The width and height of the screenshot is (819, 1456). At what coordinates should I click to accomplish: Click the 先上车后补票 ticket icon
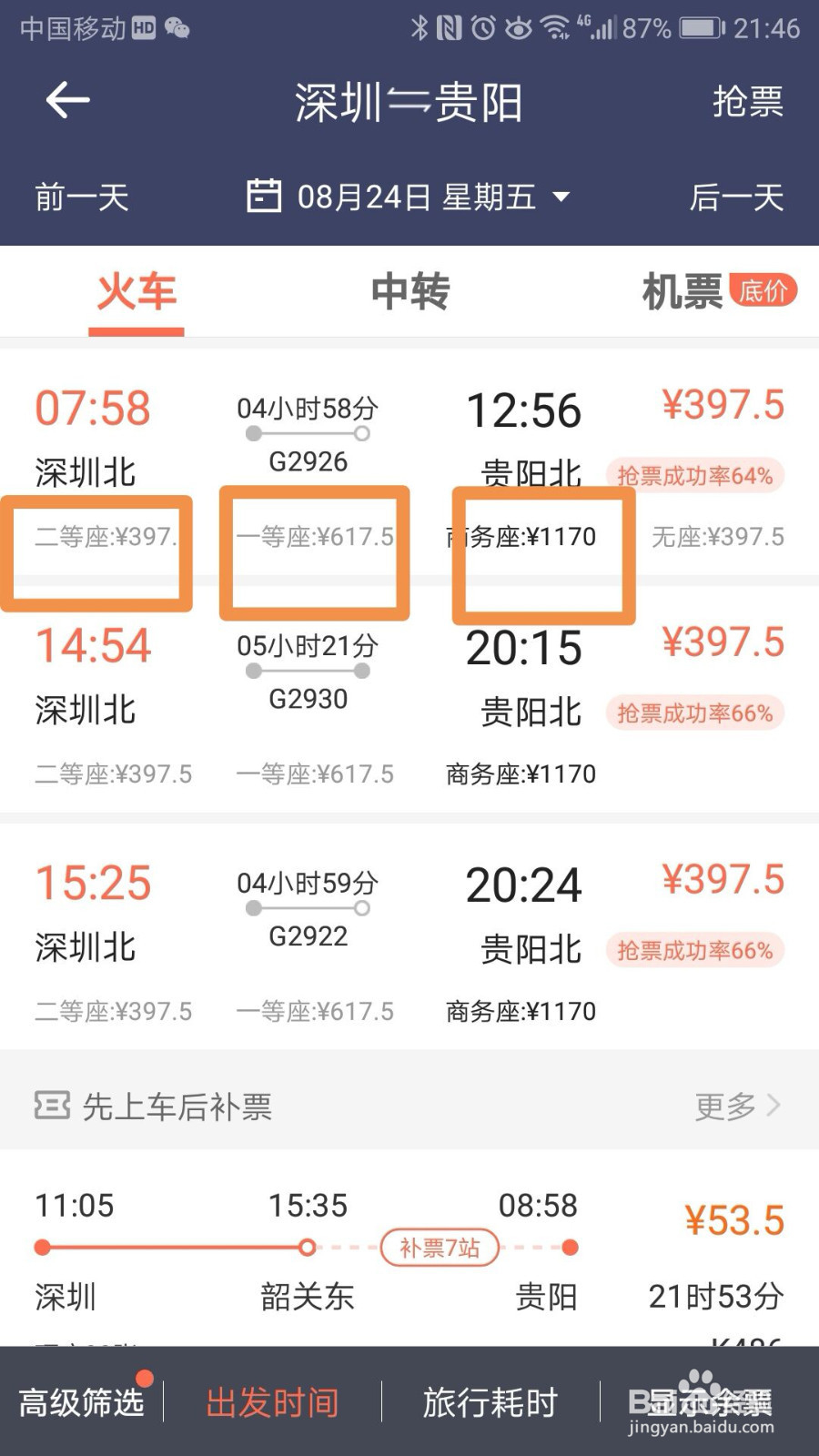coord(52,1107)
